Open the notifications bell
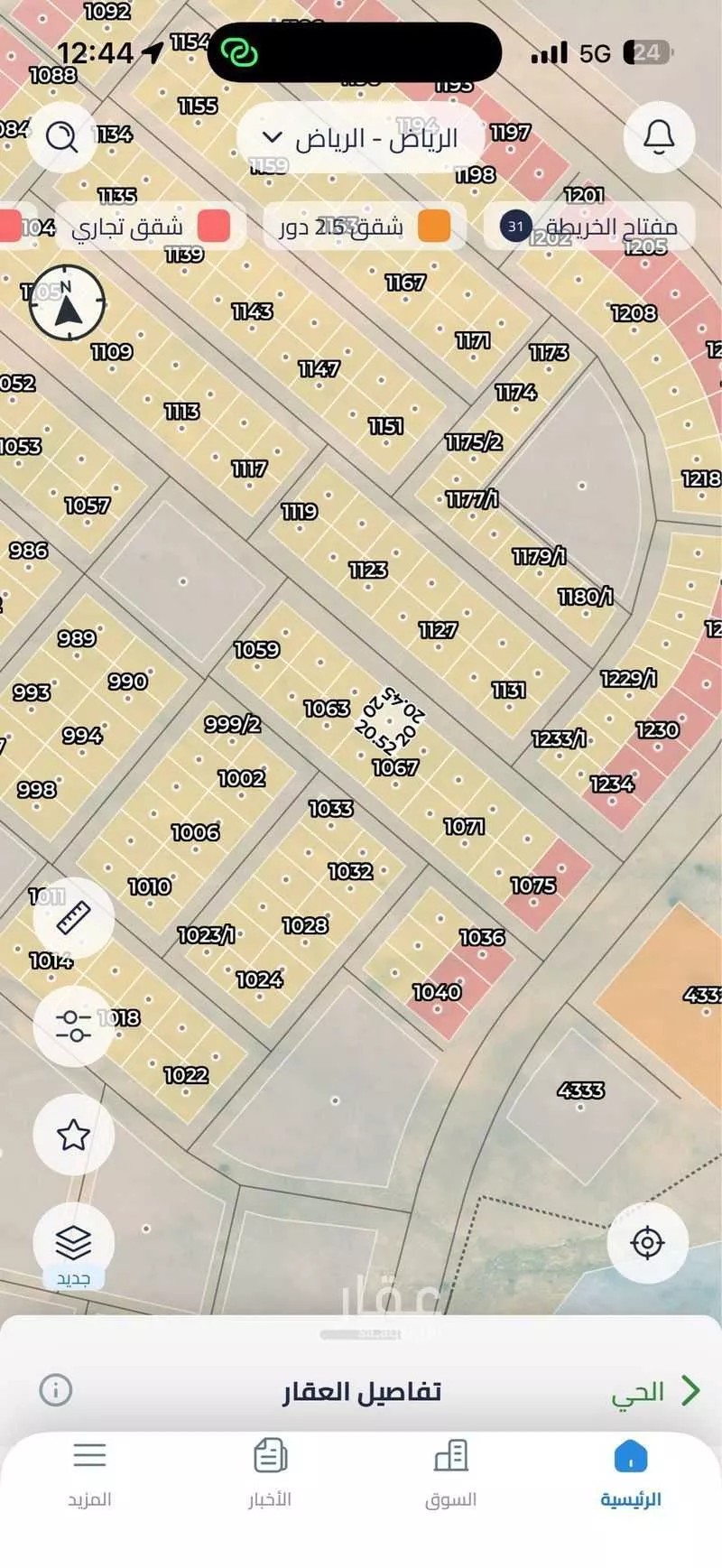Screen dimensions: 722x1568 tap(659, 137)
